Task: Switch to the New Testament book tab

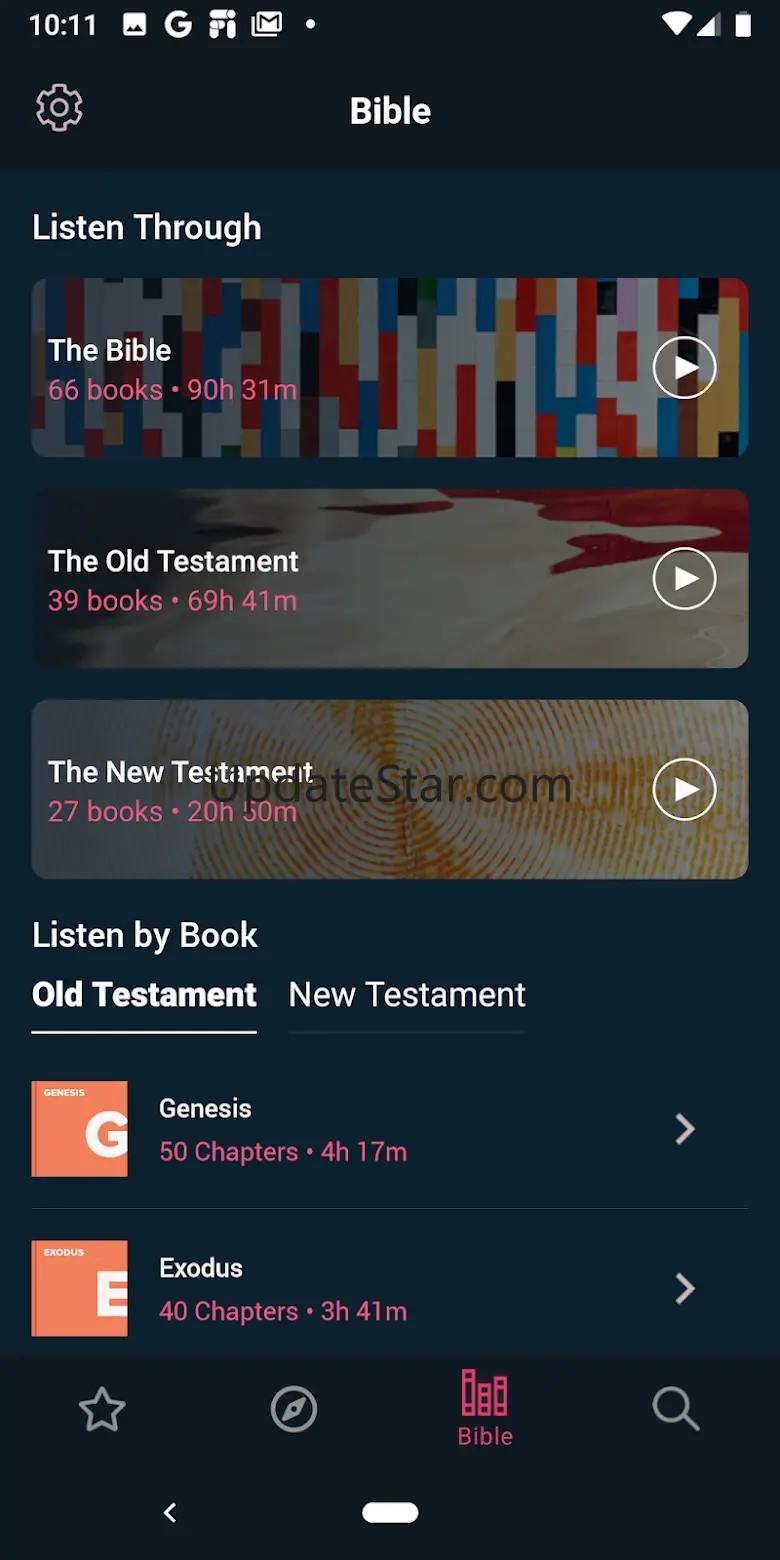Action: click(x=407, y=995)
